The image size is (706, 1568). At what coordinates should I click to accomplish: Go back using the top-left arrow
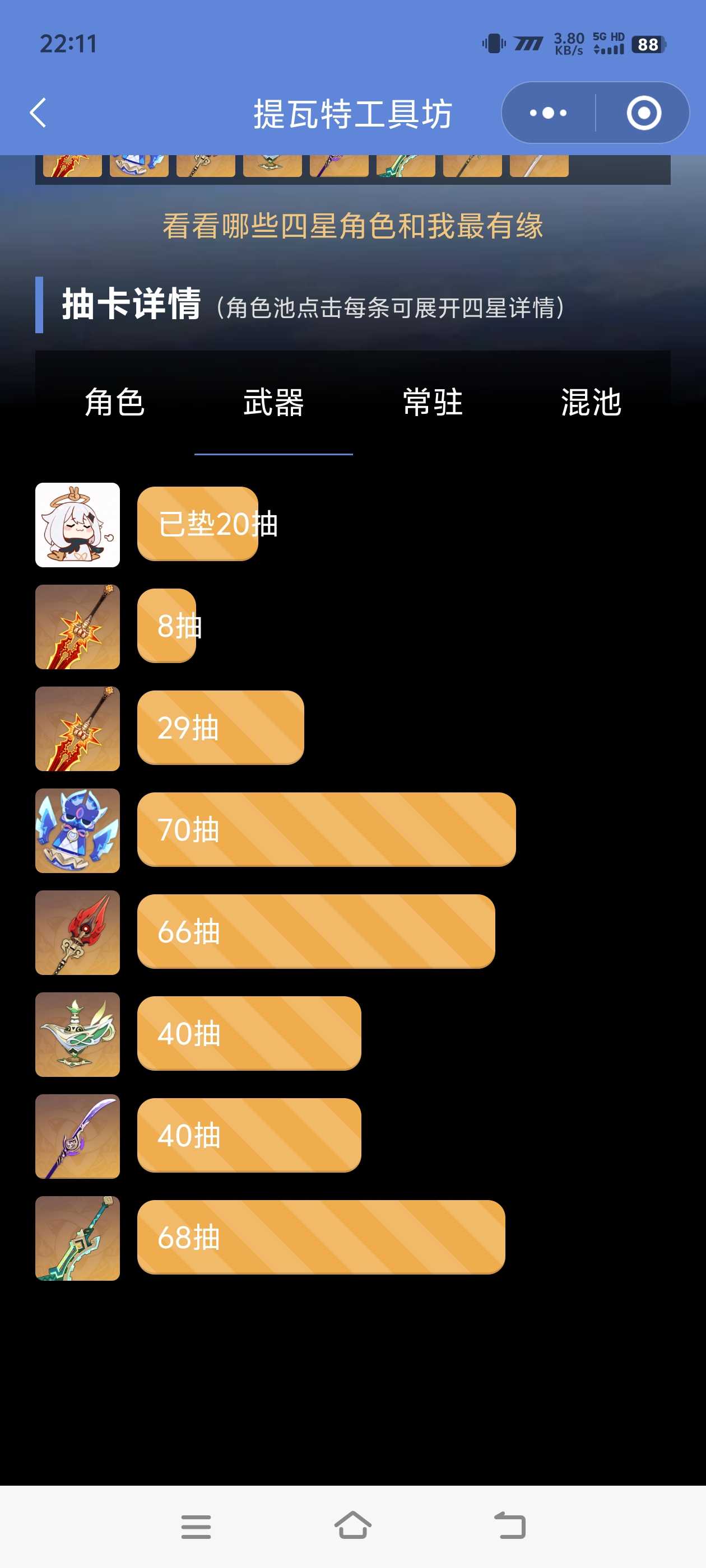tap(38, 113)
